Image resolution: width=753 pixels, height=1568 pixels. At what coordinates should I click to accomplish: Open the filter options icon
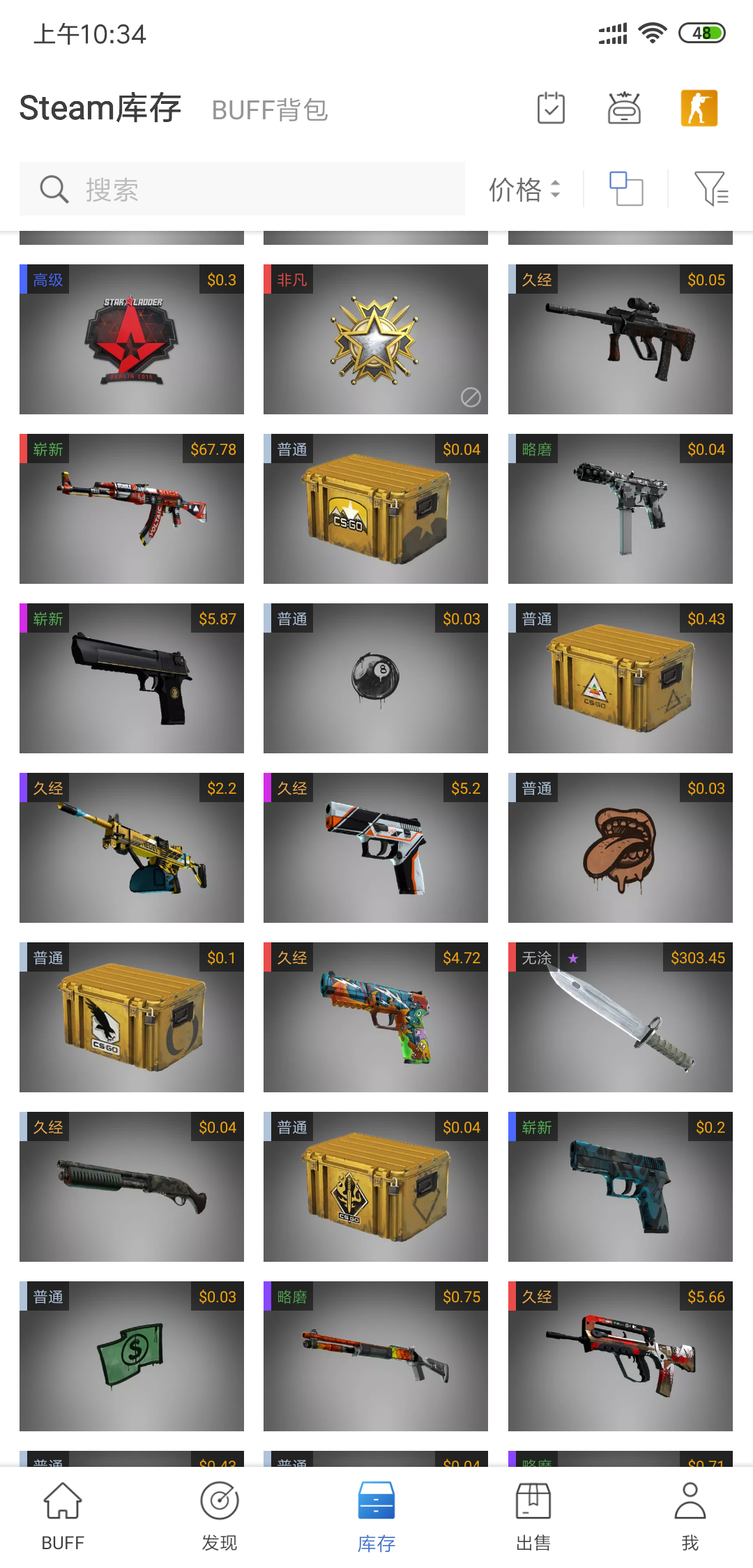click(710, 189)
